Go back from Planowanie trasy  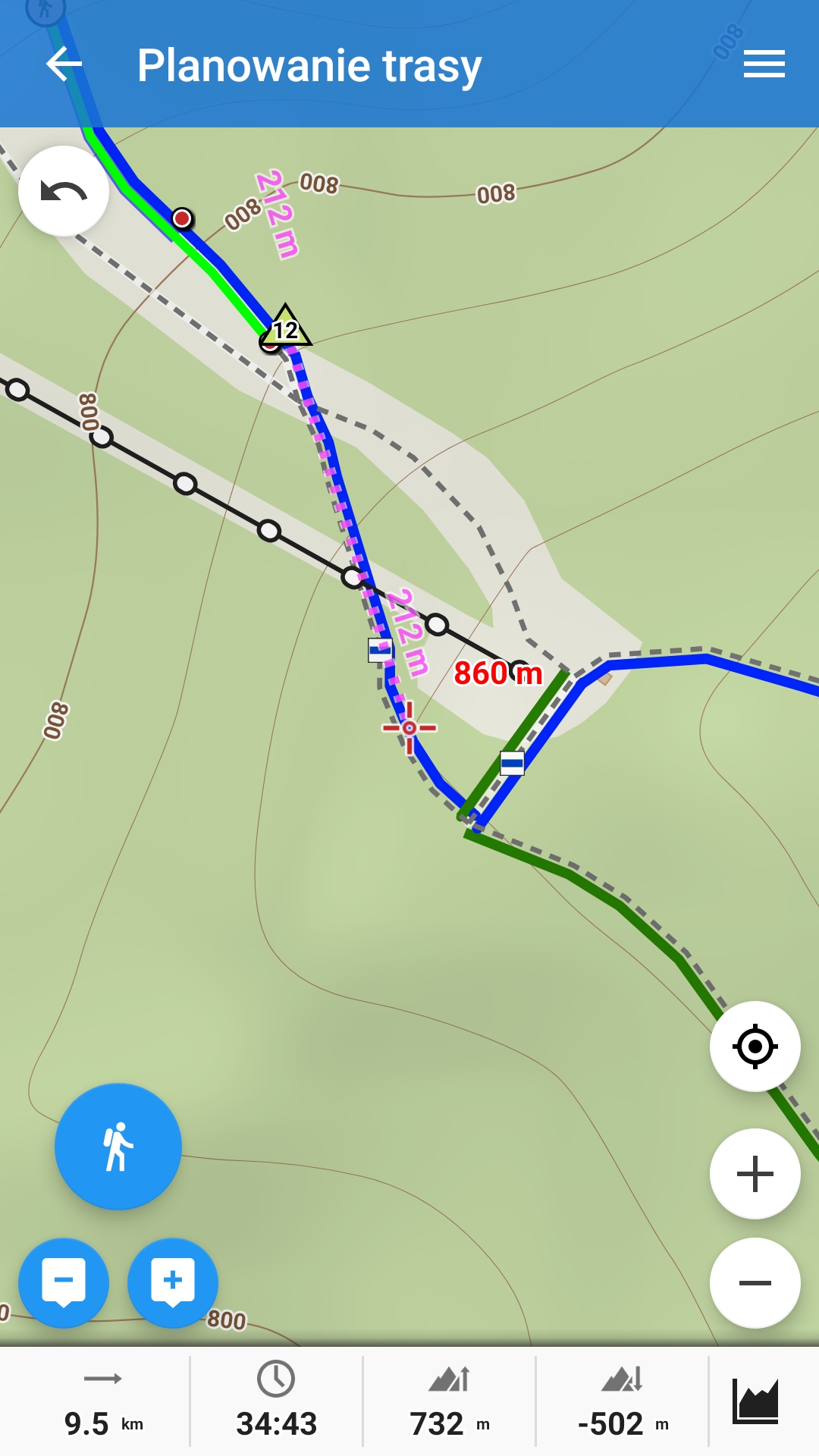point(64,64)
